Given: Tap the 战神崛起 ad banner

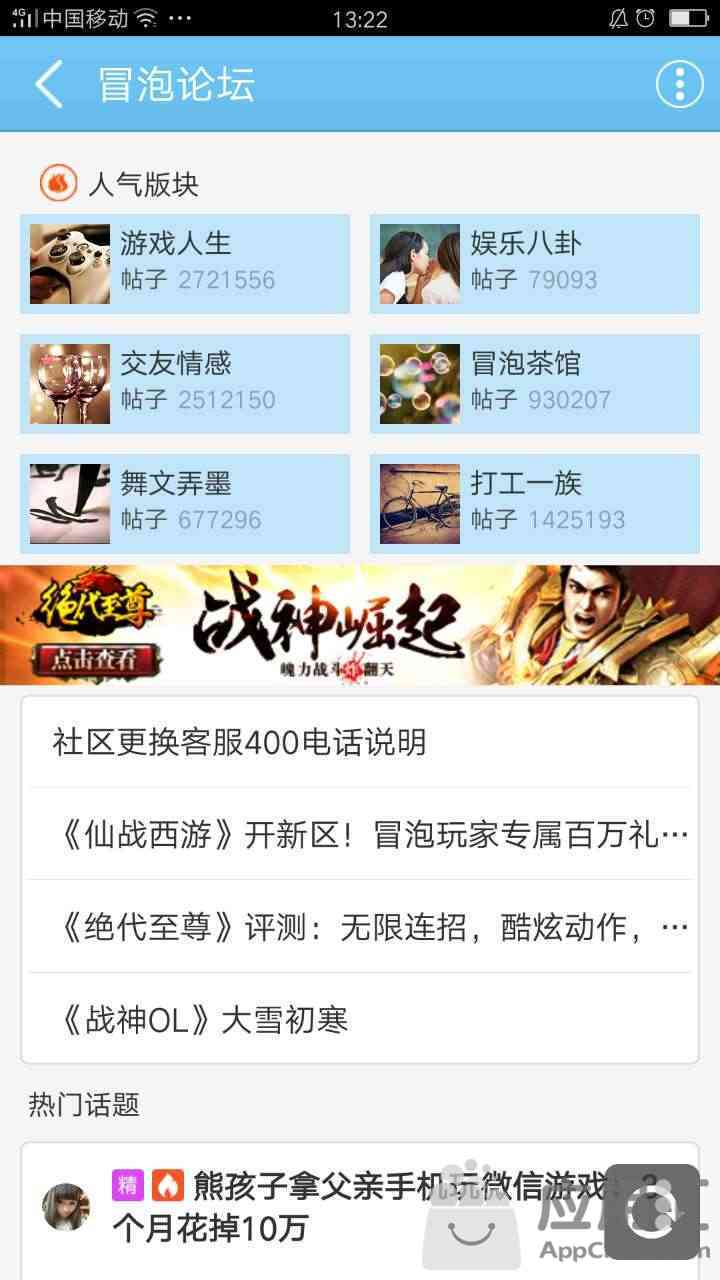Looking at the screenshot, I should click(x=360, y=625).
